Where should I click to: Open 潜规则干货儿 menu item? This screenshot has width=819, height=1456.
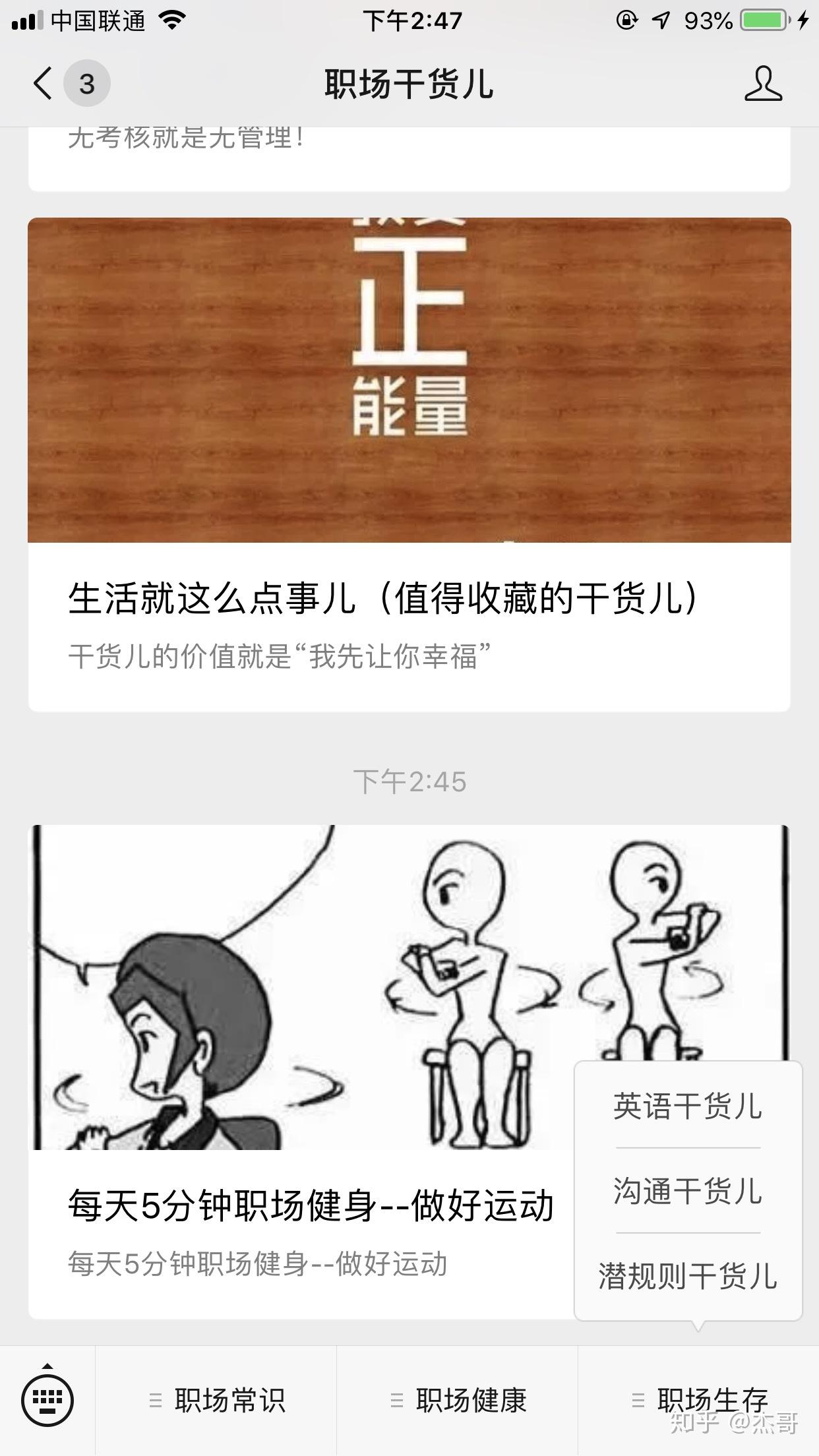(688, 1276)
